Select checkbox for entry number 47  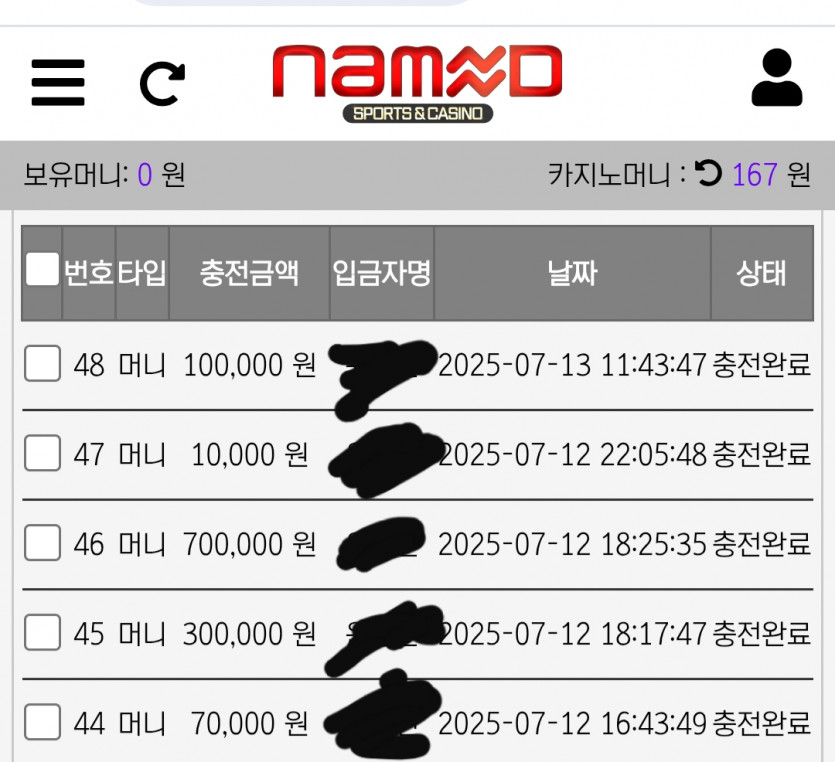[x=42, y=453]
